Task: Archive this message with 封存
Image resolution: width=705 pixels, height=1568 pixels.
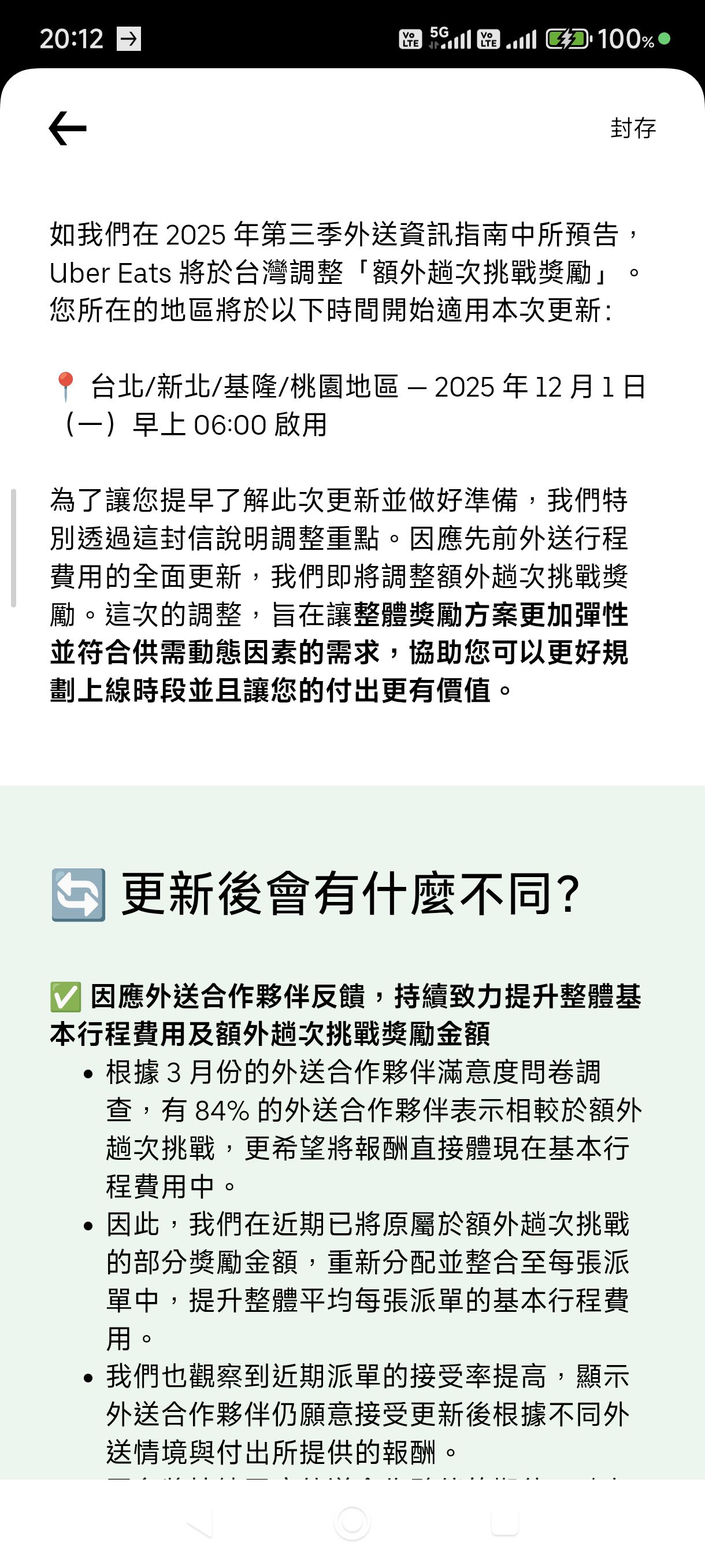Action: (x=633, y=128)
